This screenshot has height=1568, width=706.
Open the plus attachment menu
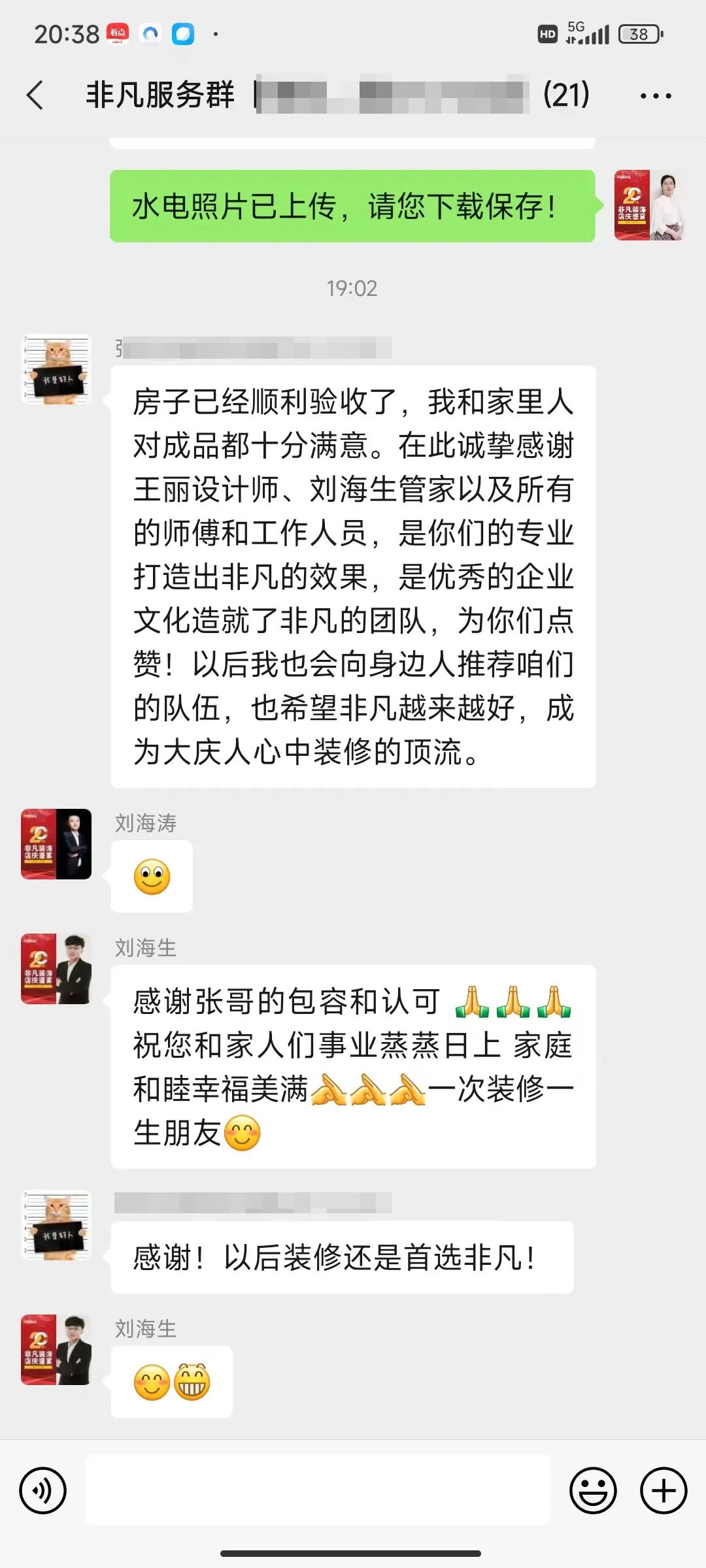pyautogui.click(x=664, y=1491)
